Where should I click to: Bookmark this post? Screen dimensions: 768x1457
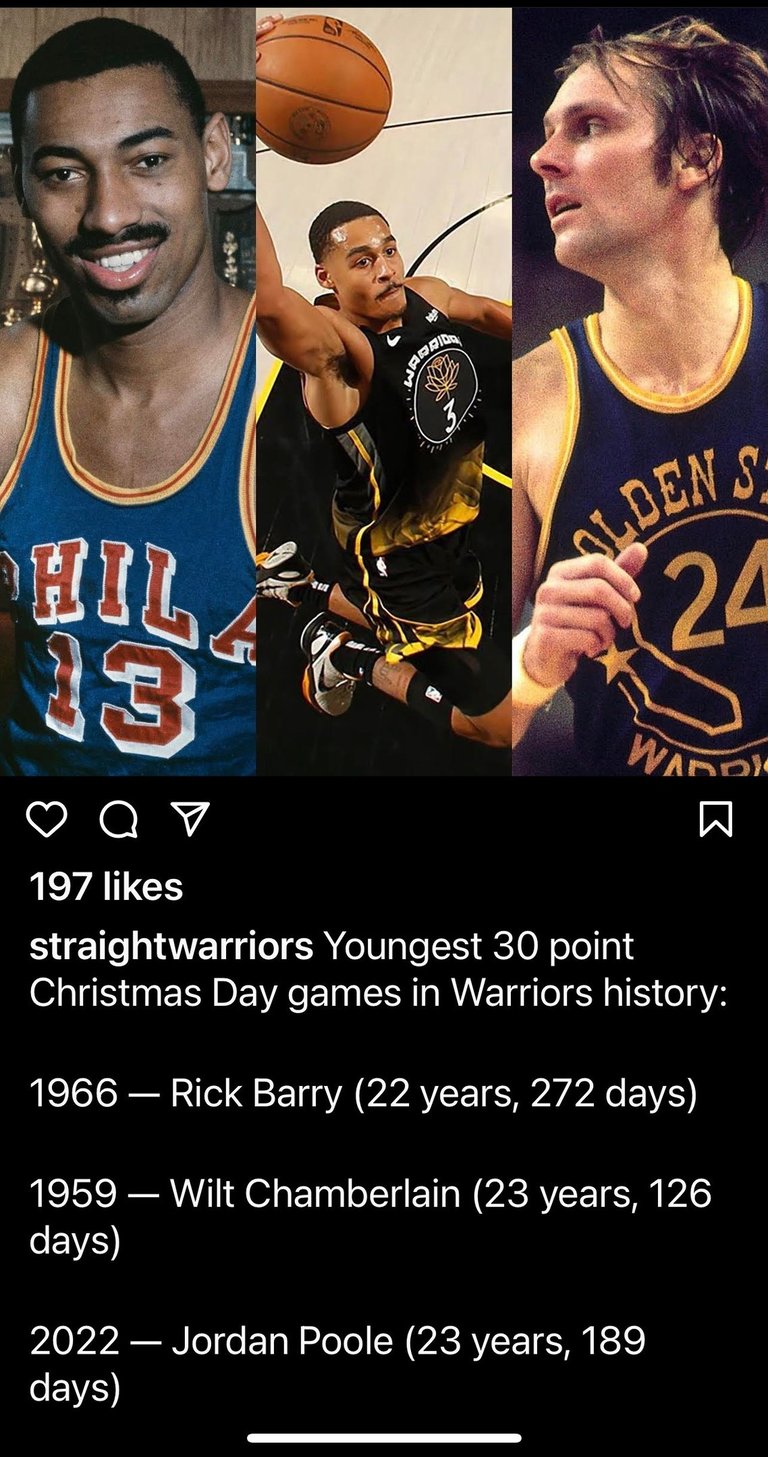pos(717,819)
